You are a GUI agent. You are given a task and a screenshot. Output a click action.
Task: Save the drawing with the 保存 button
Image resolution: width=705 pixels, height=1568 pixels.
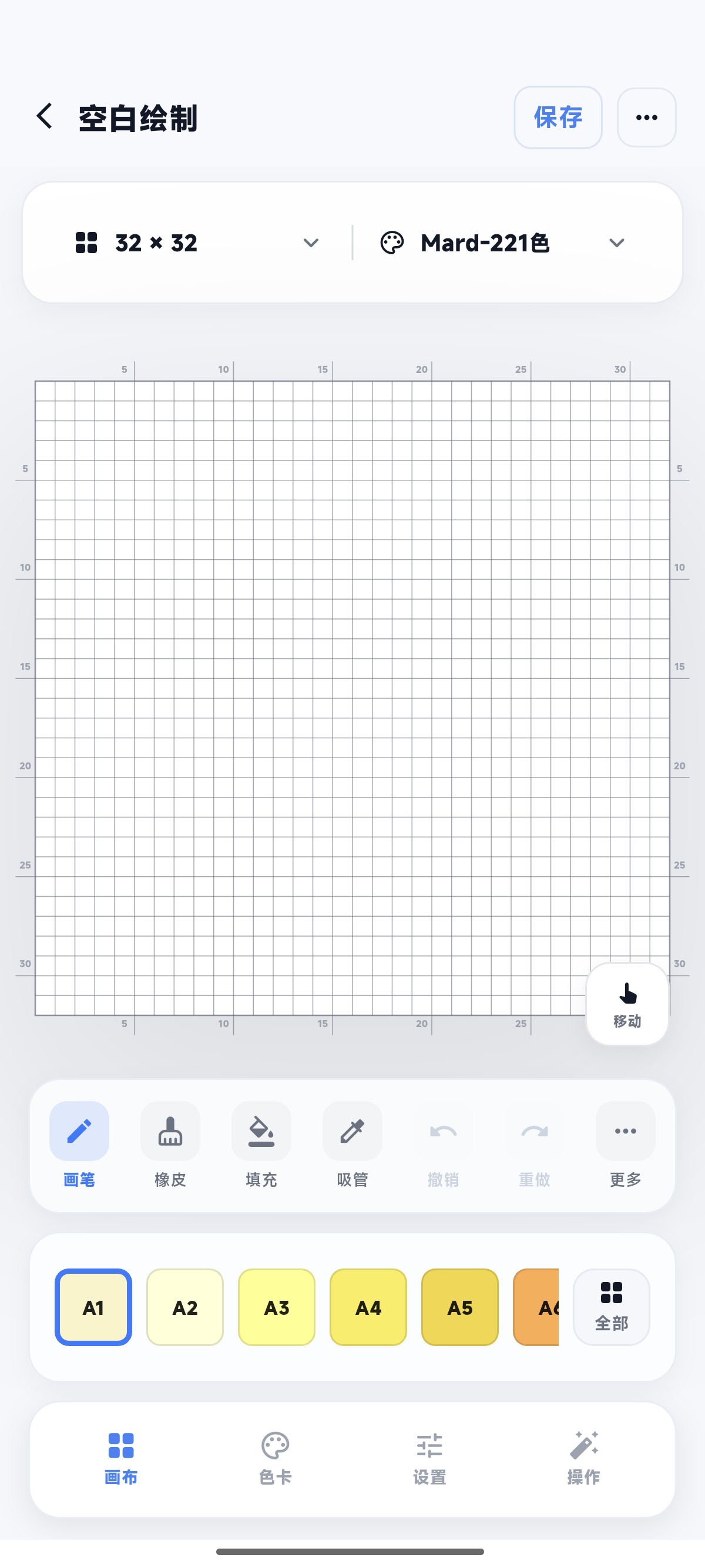click(558, 117)
